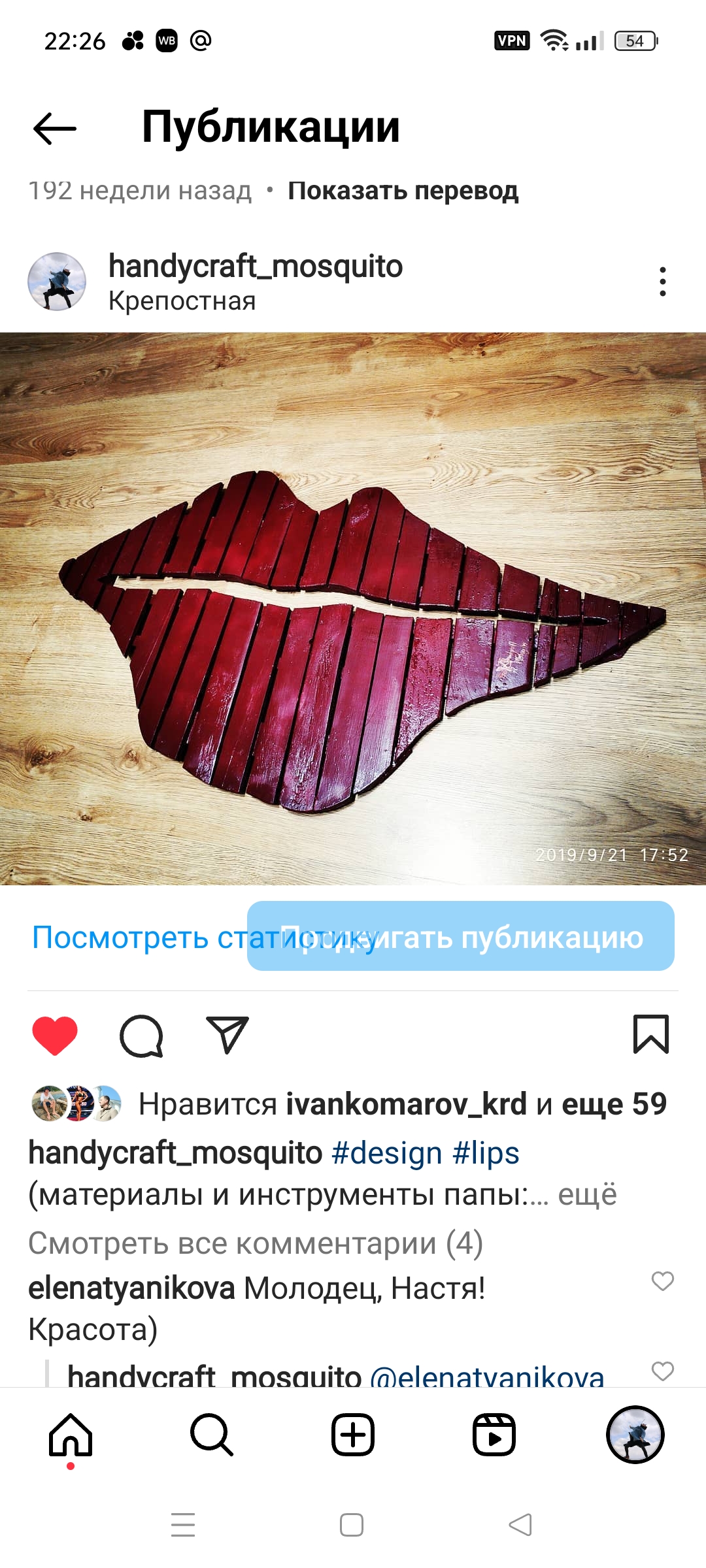View all 4 comments

tap(255, 1243)
